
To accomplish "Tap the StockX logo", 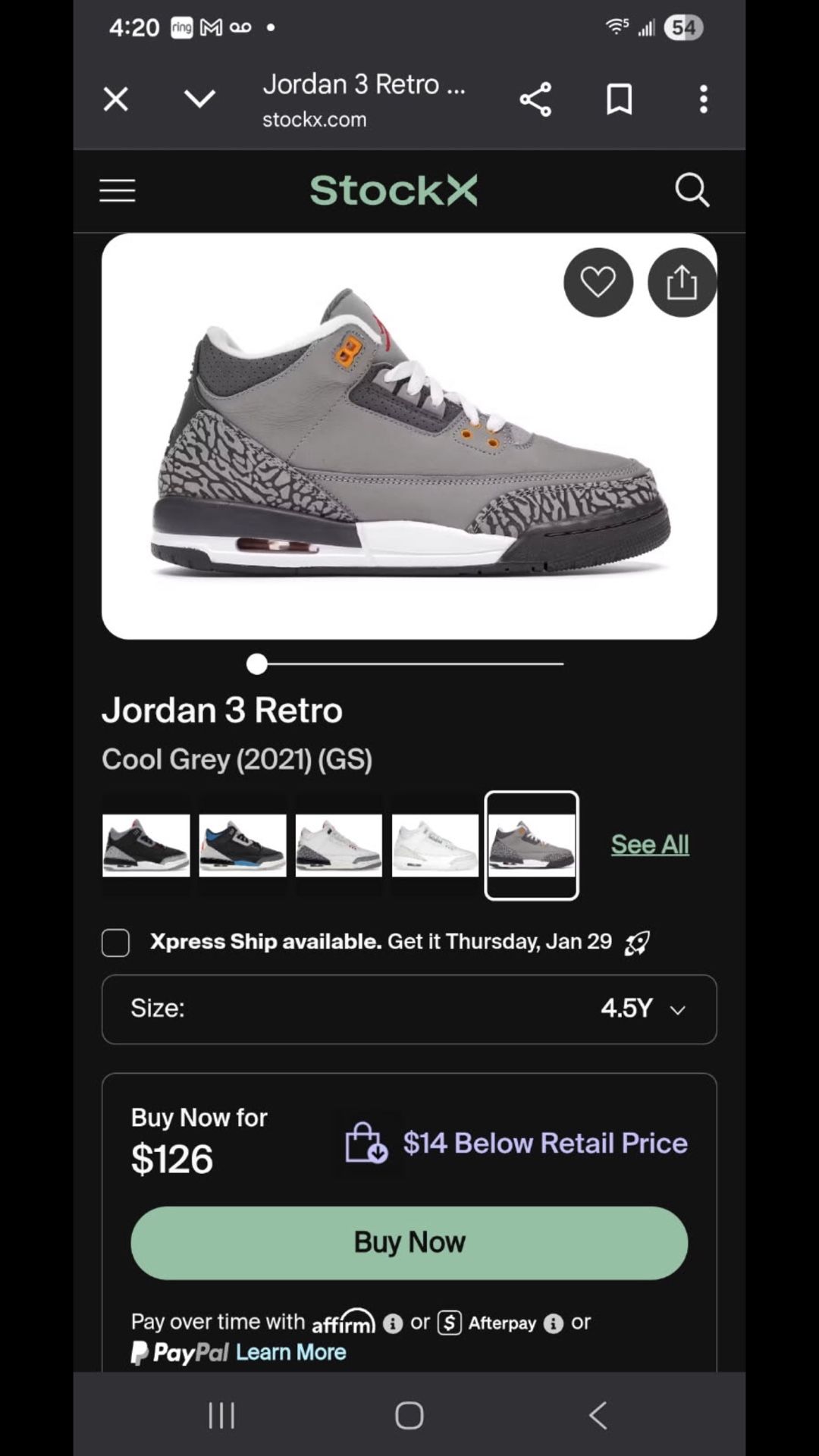I will tap(394, 190).
